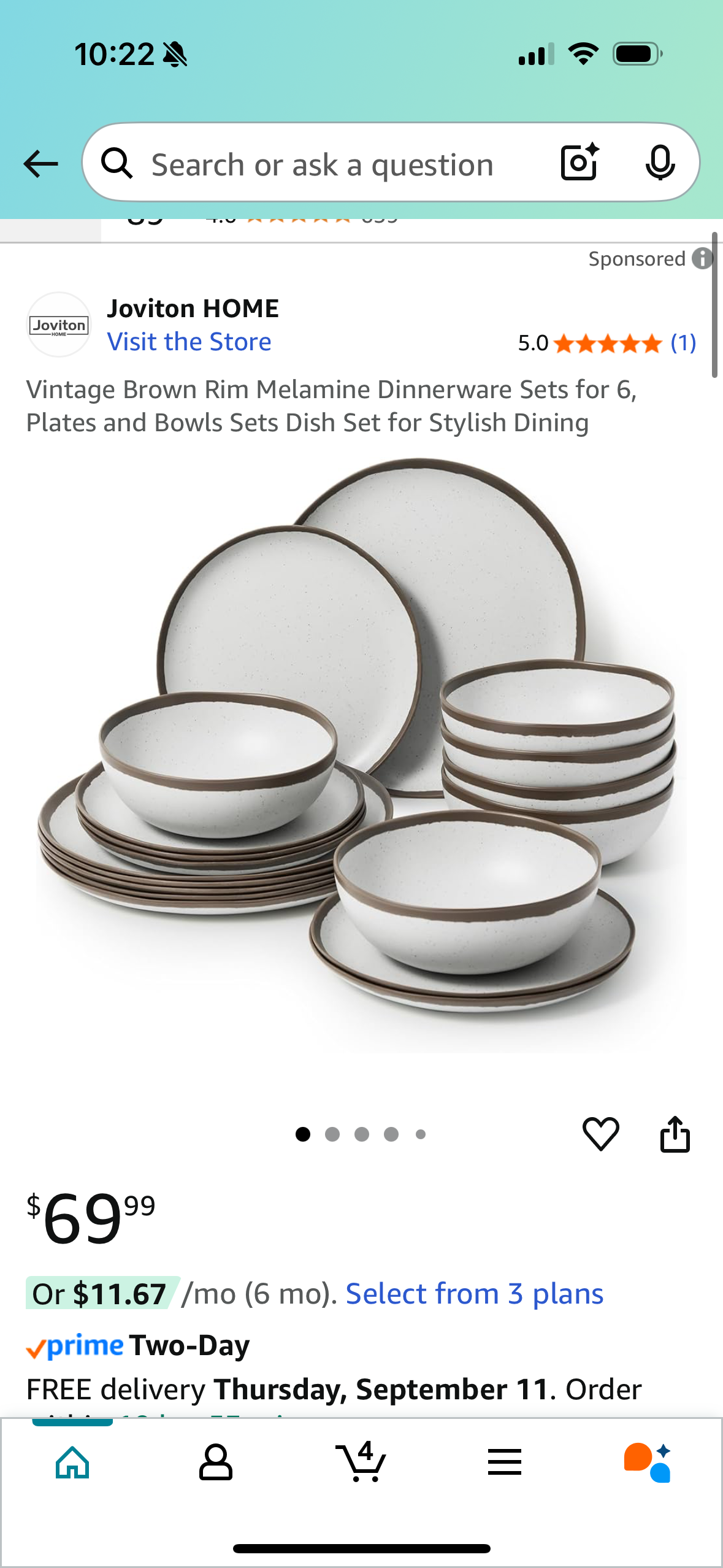This screenshot has height=1568, width=723.
Task: Open the Rufus AI assistant tab
Action: [x=648, y=1462]
